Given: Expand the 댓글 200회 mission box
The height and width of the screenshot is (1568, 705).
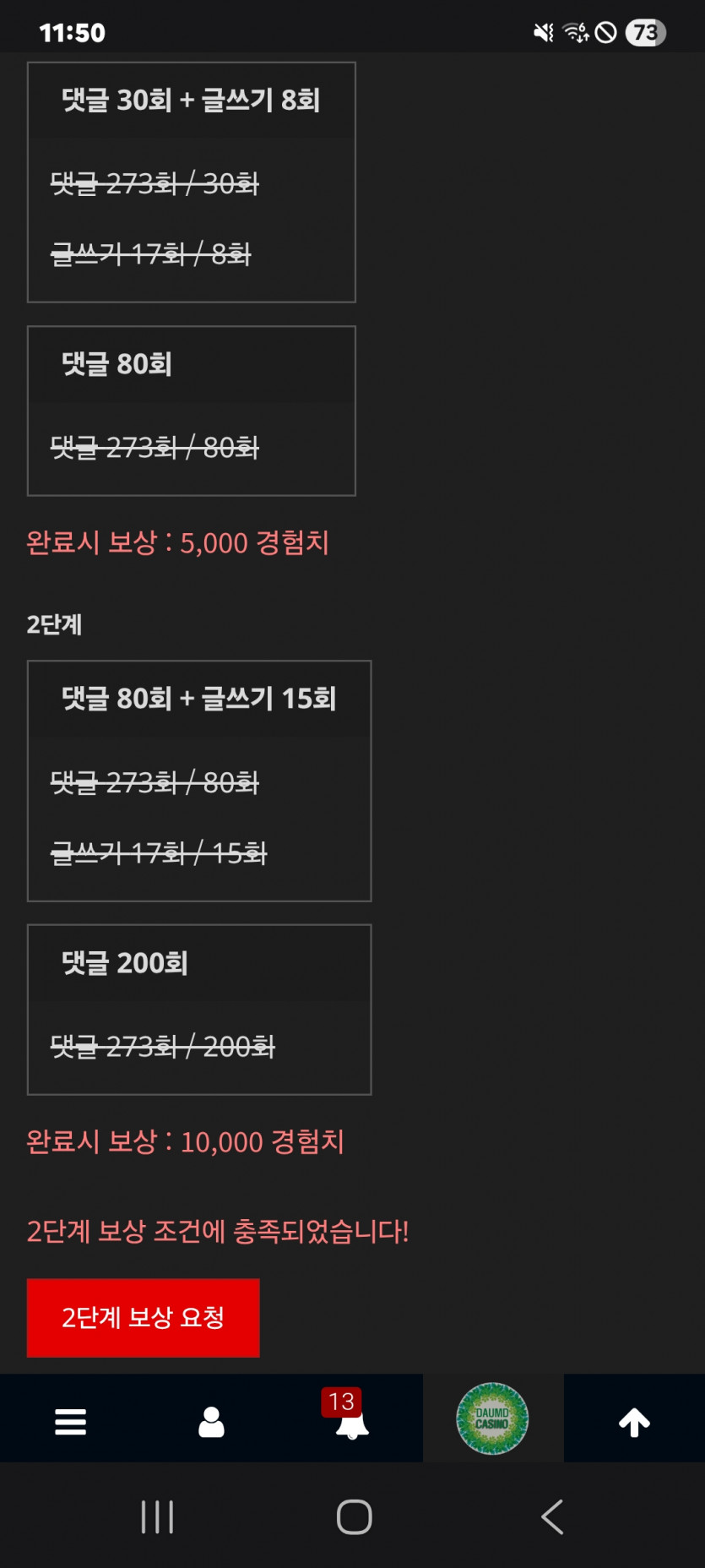Looking at the screenshot, I should point(199,1009).
